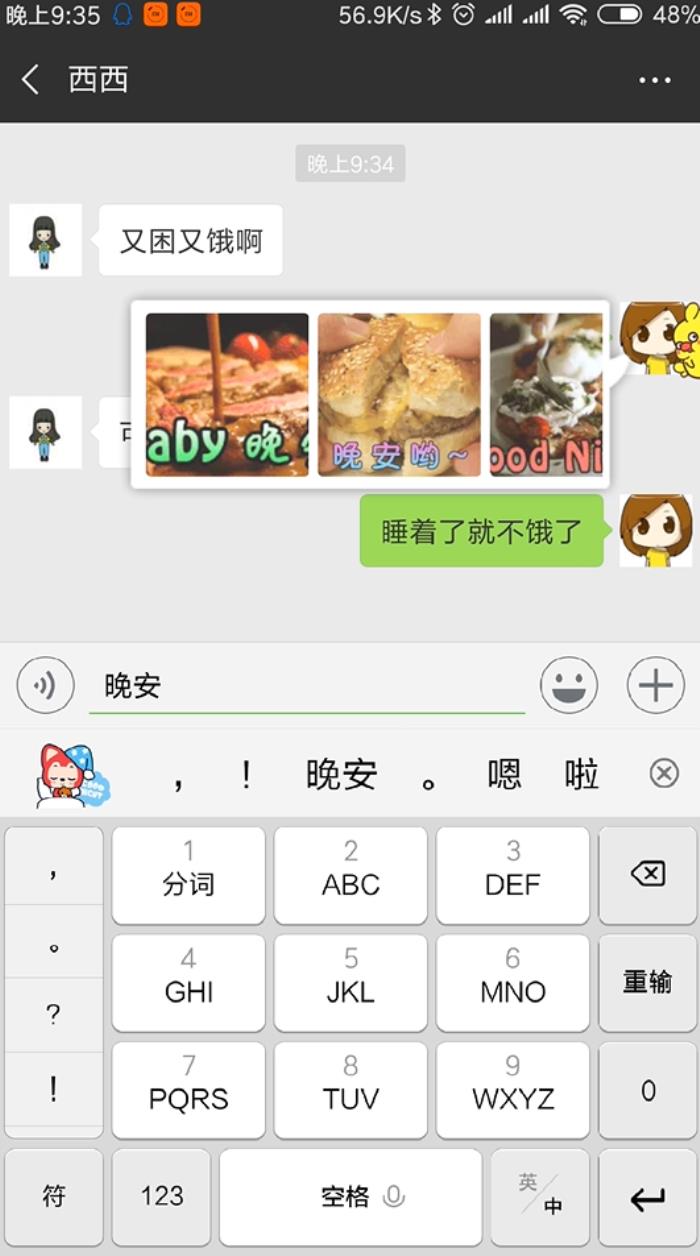The height and width of the screenshot is (1256, 700).
Task: Select the 晚安 candidate word
Action: point(341,775)
